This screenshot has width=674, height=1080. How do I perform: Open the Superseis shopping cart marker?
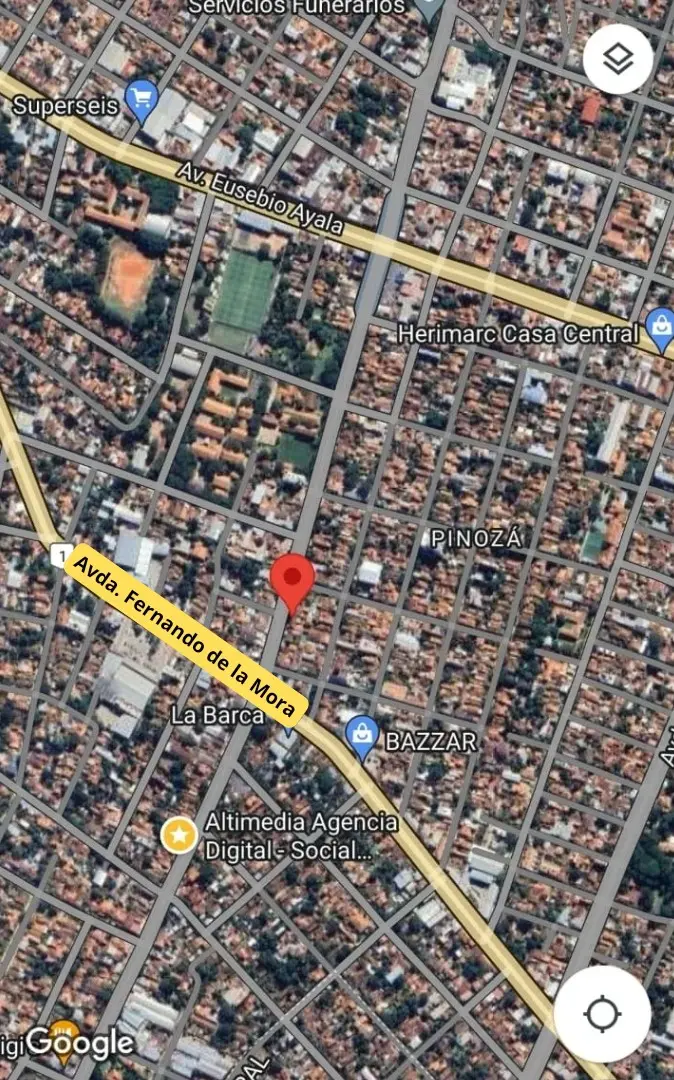(x=143, y=101)
